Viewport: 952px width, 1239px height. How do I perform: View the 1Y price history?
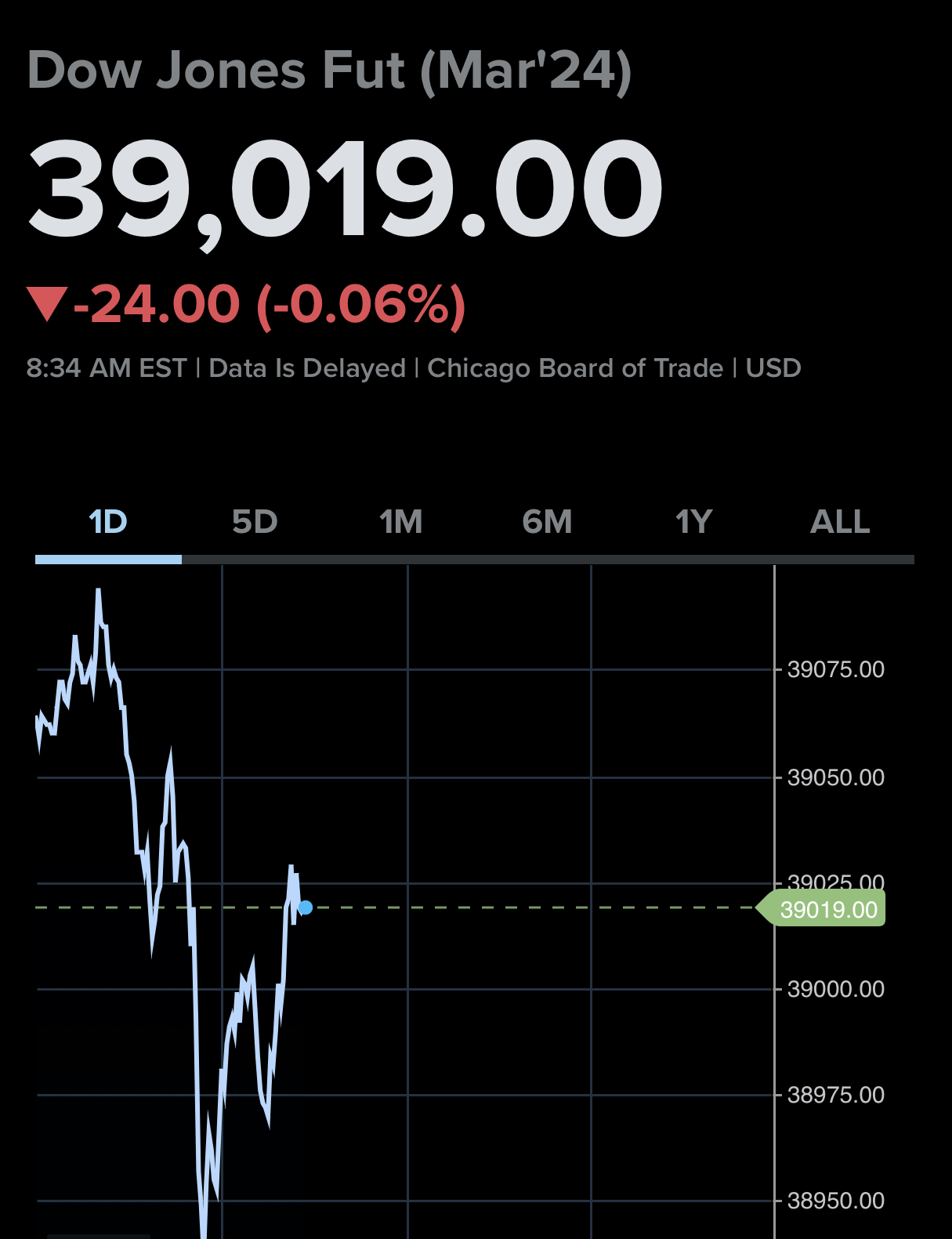point(693,522)
